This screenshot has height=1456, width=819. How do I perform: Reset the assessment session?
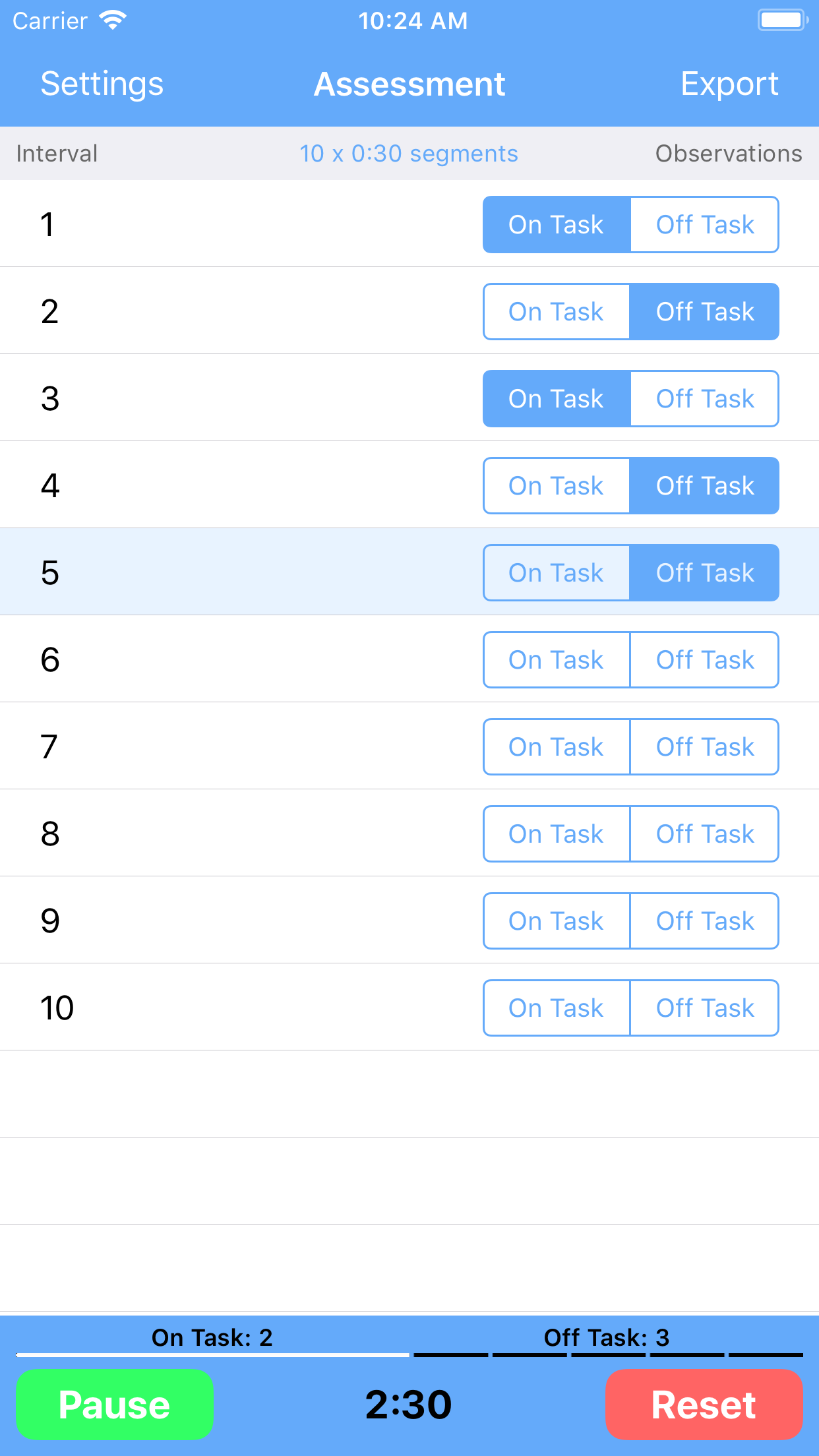[704, 1405]
